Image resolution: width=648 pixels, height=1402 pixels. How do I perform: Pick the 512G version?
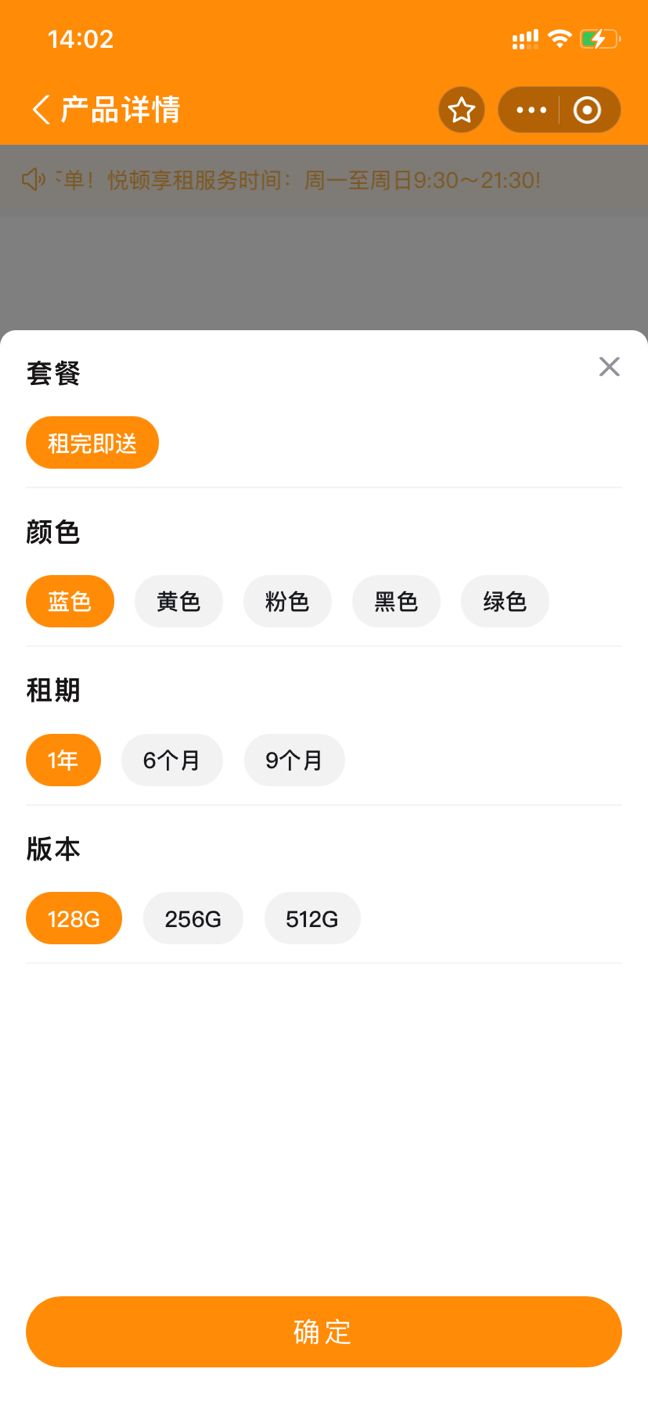click(x=312, y=919)
